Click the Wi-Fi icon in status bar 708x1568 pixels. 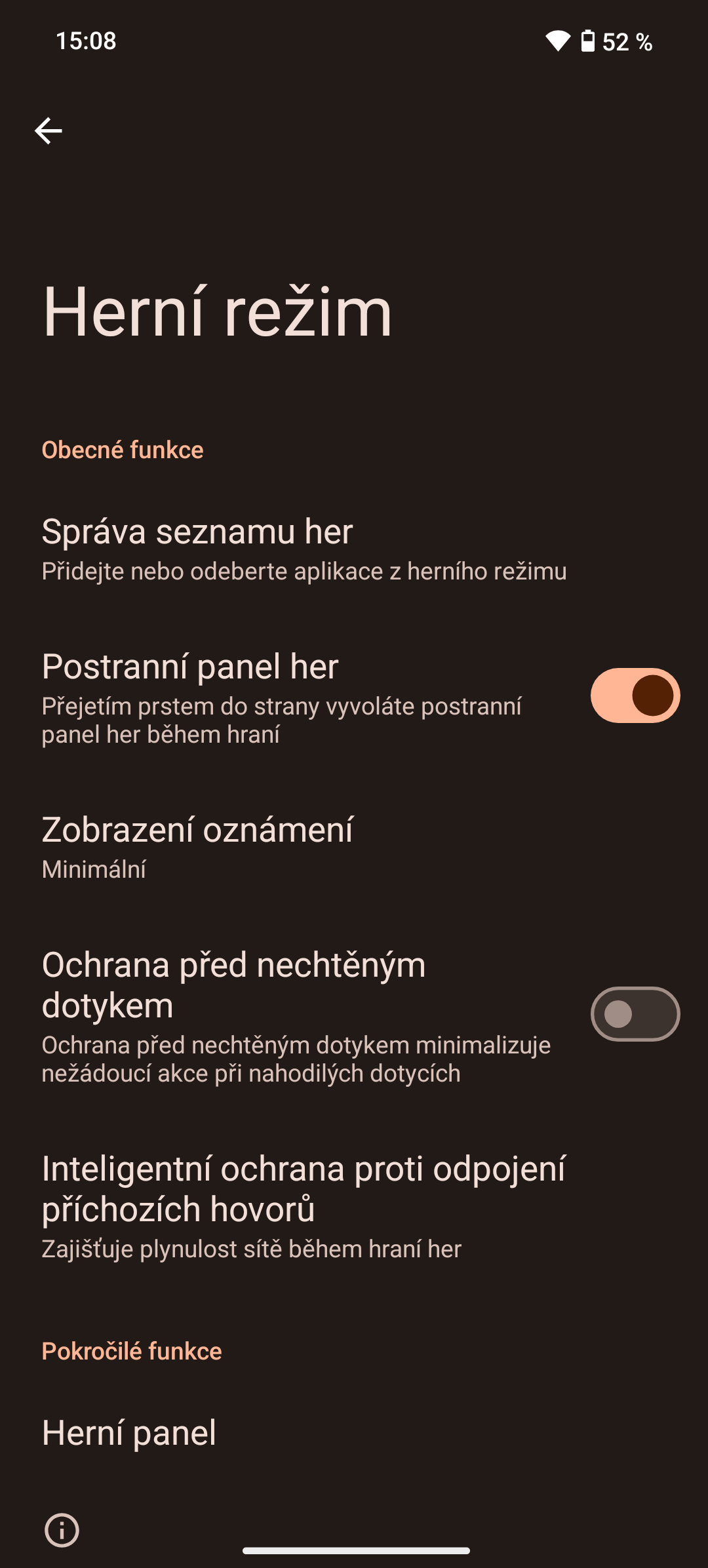[x=559, y=41]
